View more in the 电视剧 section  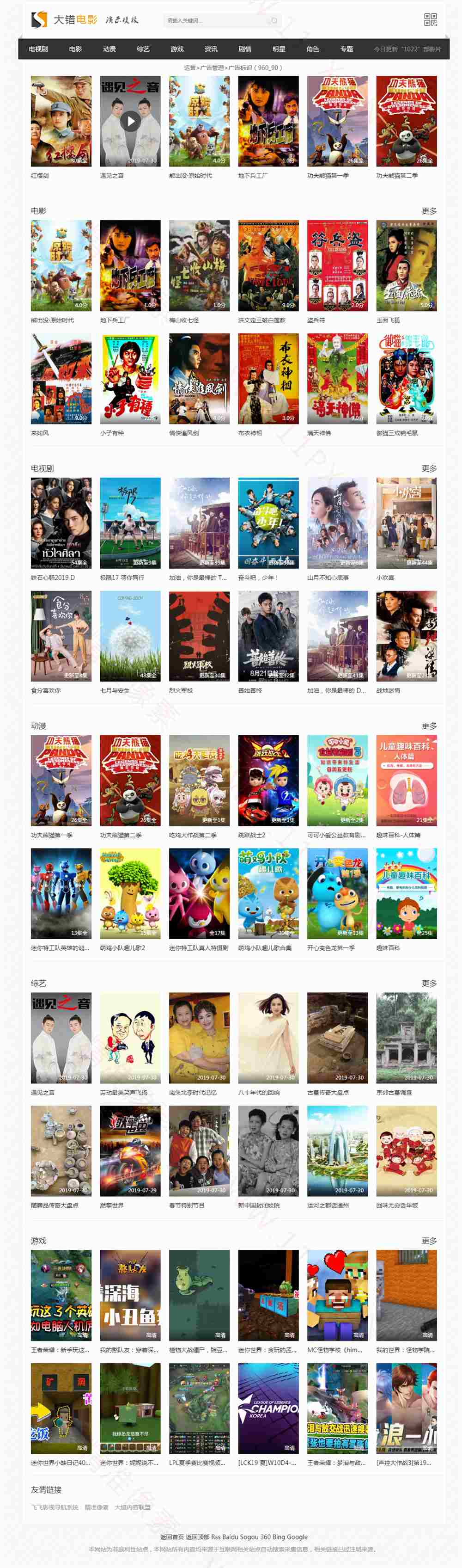click(429, 469)
